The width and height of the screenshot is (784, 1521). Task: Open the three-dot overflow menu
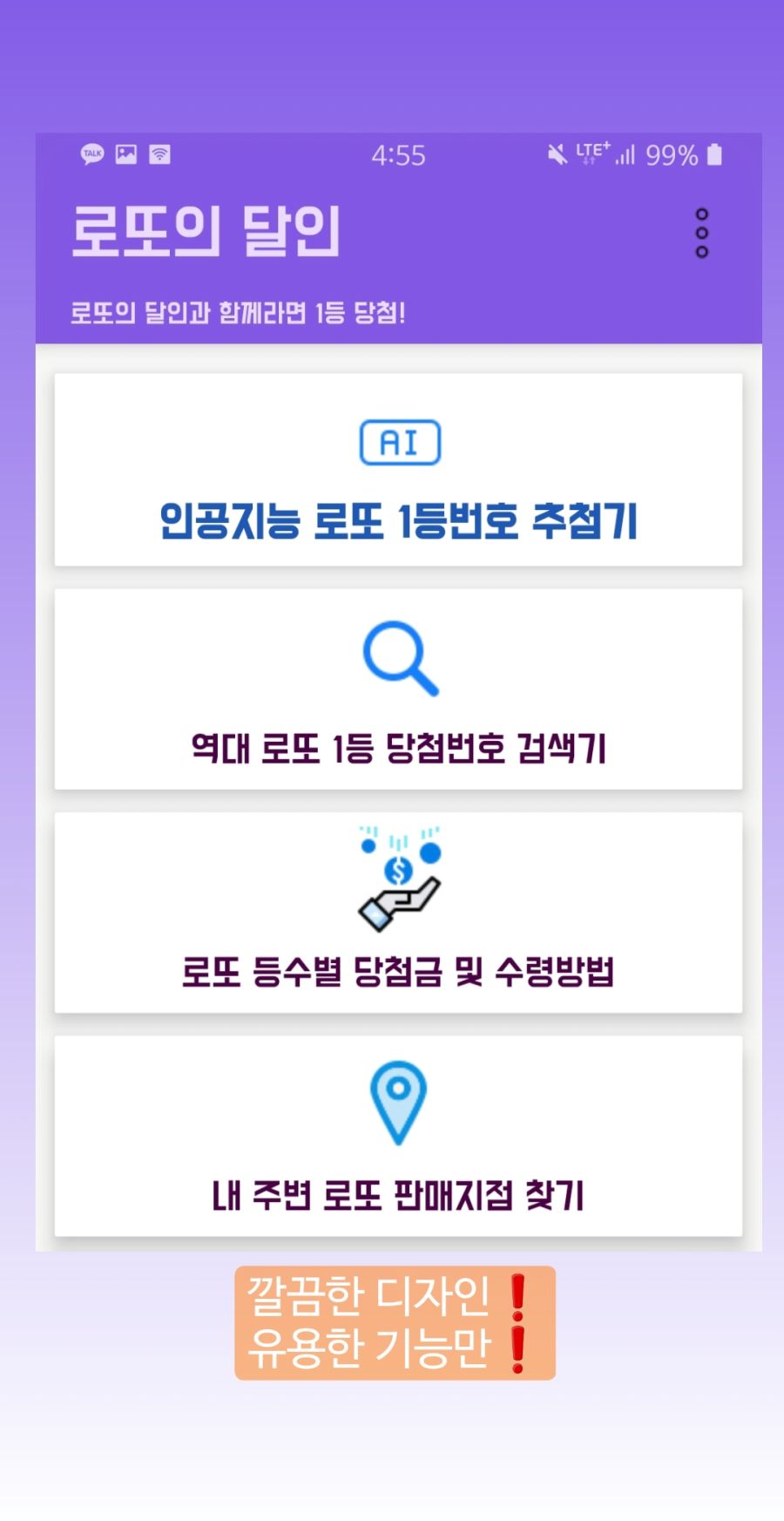(701, 230)
